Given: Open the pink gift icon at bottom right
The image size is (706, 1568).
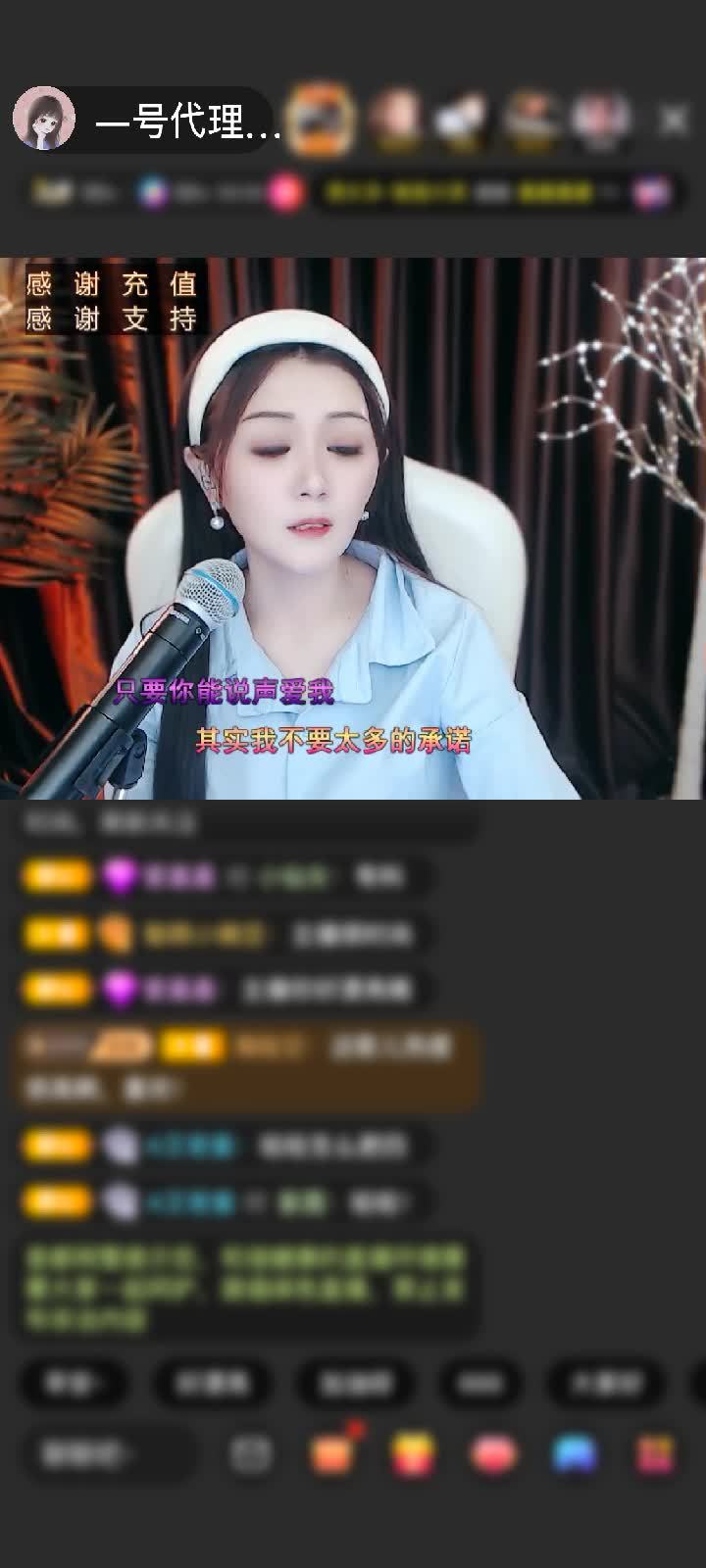Looking at the screenshot, I should click(x=655, y=1454).
